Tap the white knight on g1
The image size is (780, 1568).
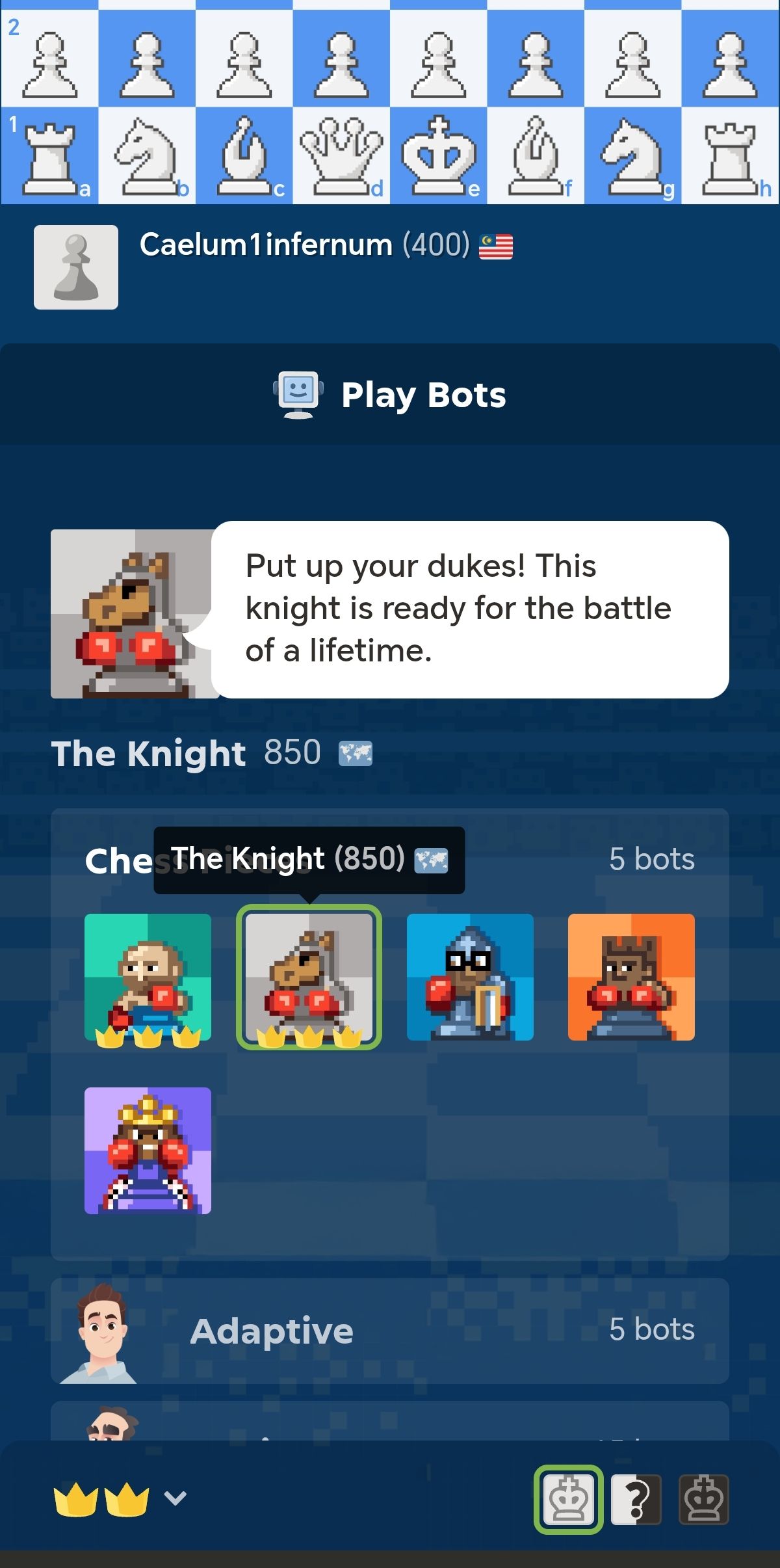632,156
